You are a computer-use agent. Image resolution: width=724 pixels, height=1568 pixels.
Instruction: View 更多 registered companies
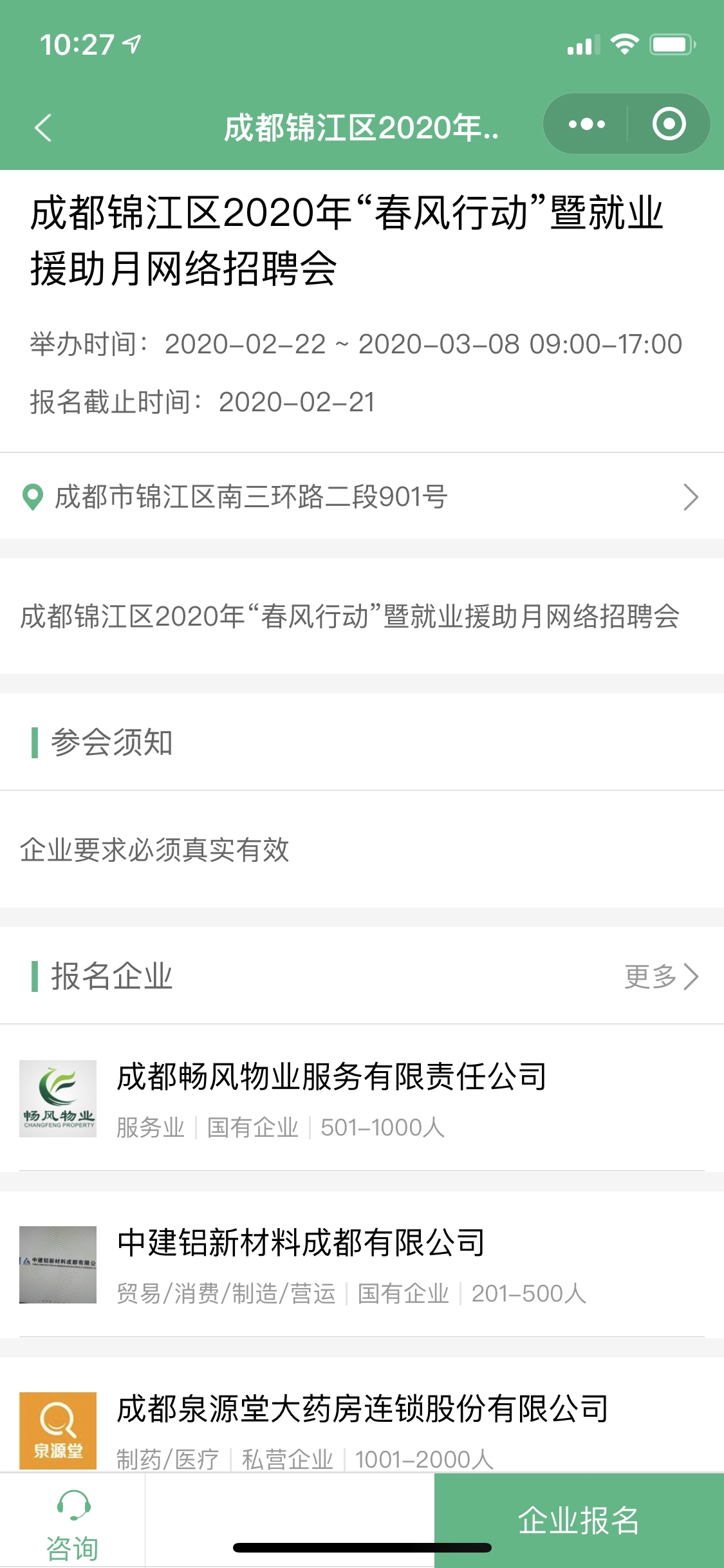click(x=661, y=976)
